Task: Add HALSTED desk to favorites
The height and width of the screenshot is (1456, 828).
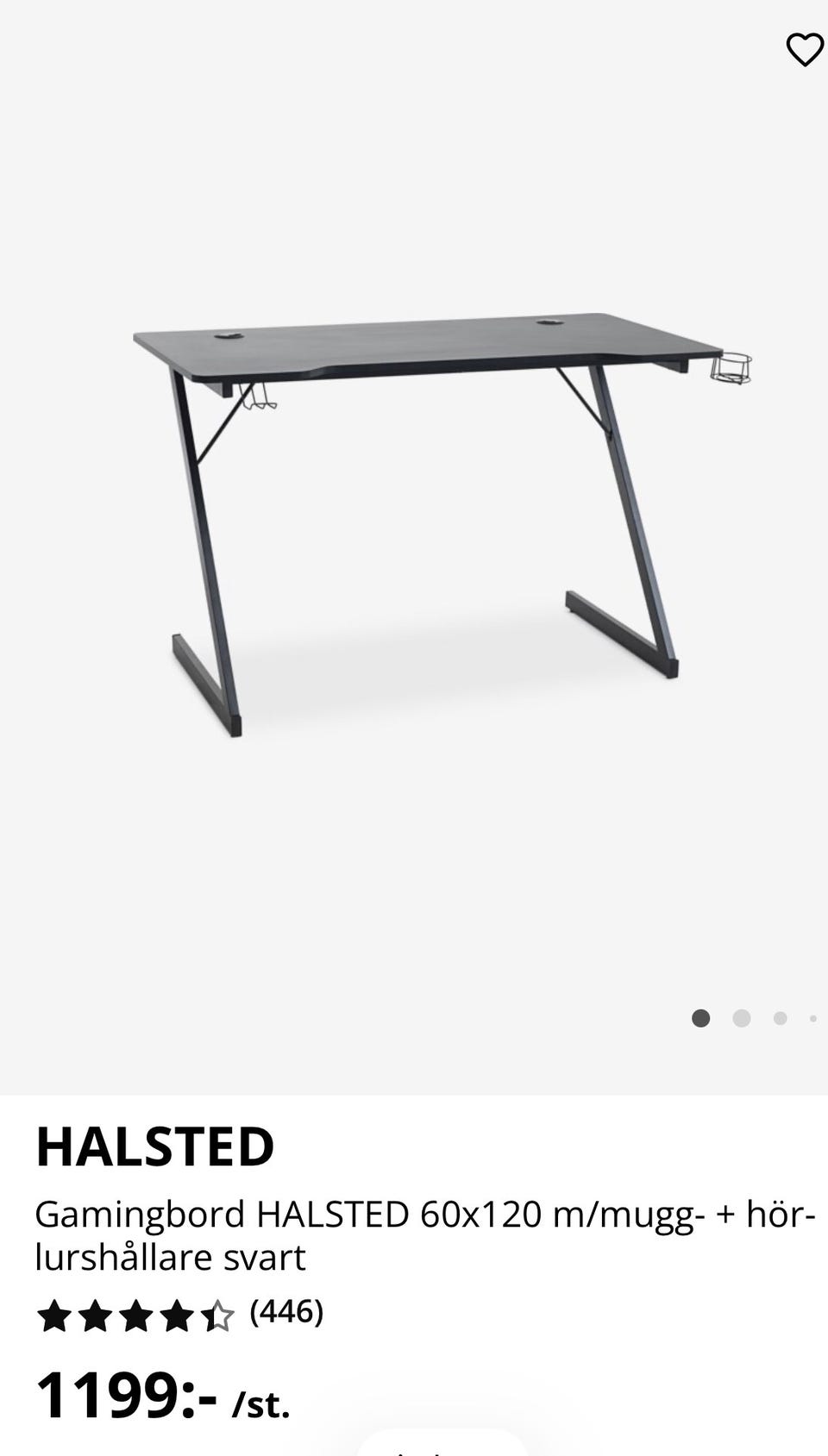Action: tap(804, 50)
